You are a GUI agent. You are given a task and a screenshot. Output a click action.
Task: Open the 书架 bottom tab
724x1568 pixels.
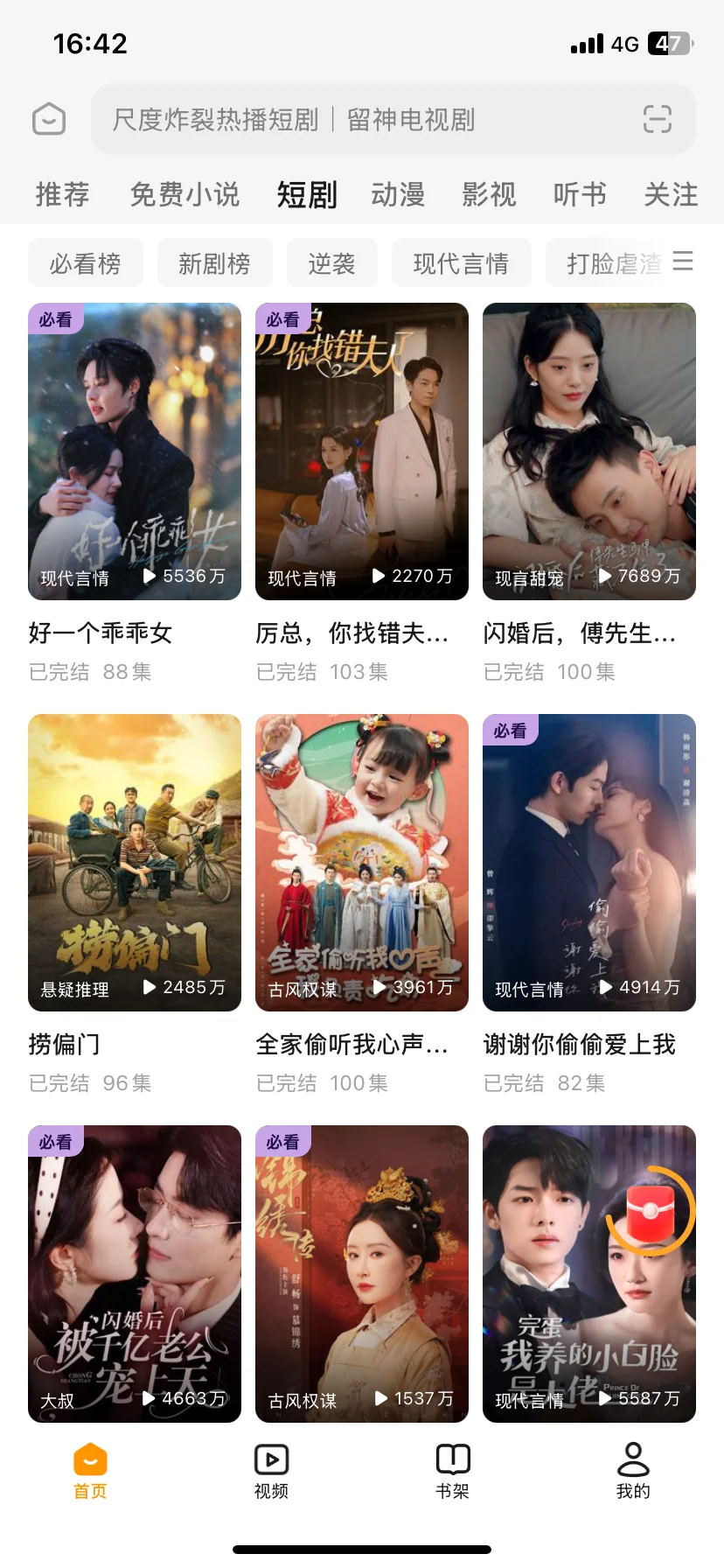pos(452,1470)
